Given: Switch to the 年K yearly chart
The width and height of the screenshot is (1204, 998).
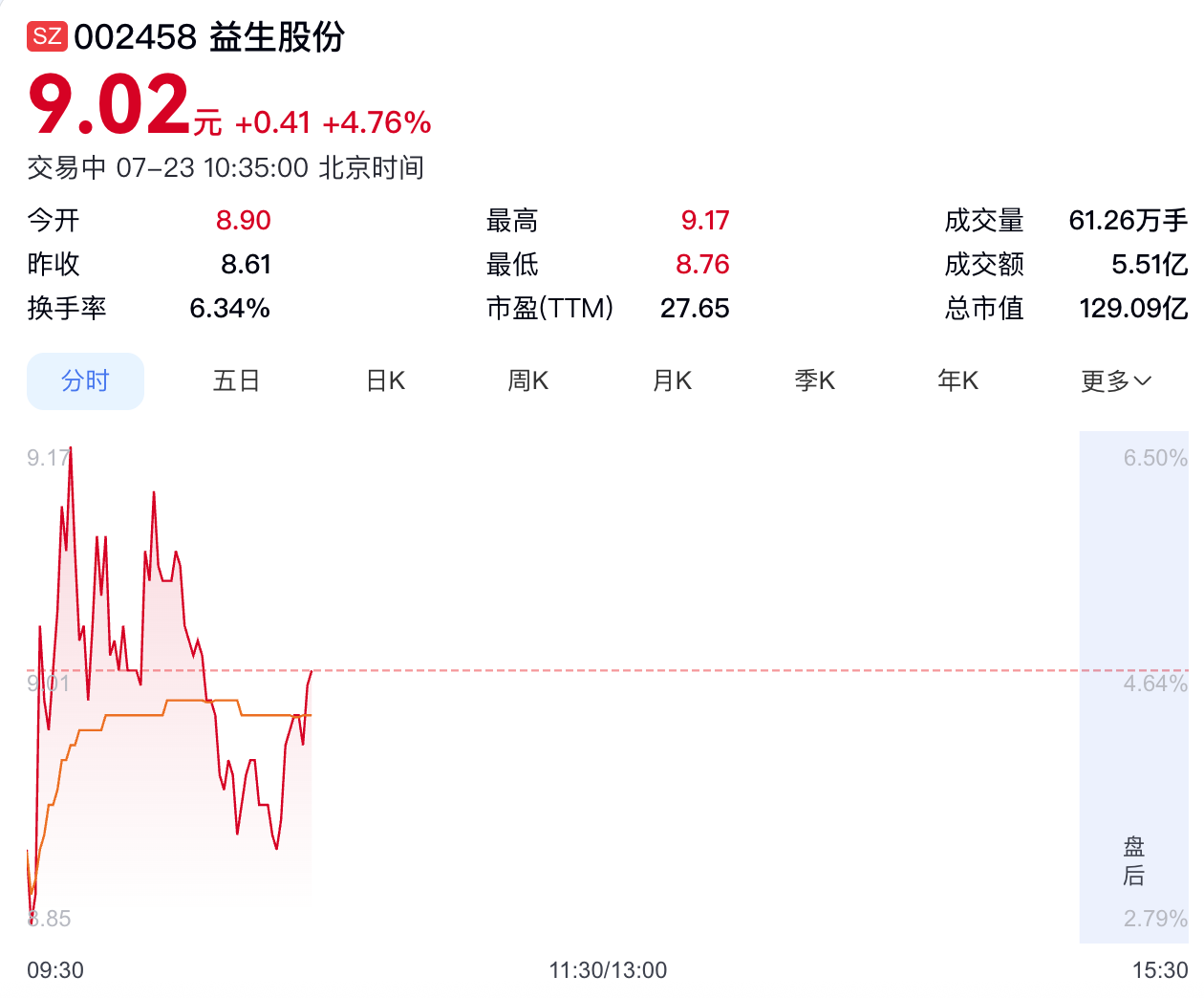Looking at the screenshot, I should point(958,381).
